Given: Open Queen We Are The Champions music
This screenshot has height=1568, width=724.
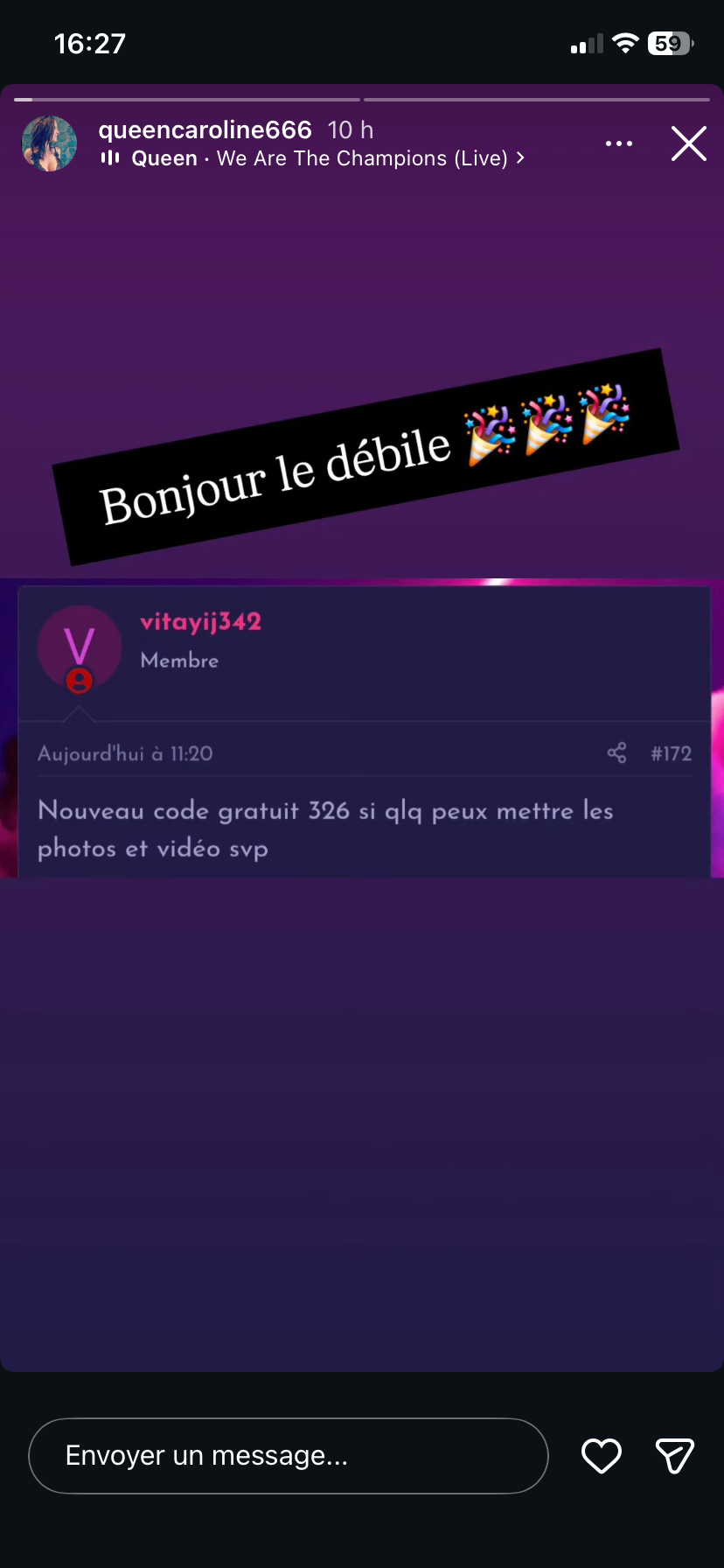Looking at the screenshot, I should point(319,158).
